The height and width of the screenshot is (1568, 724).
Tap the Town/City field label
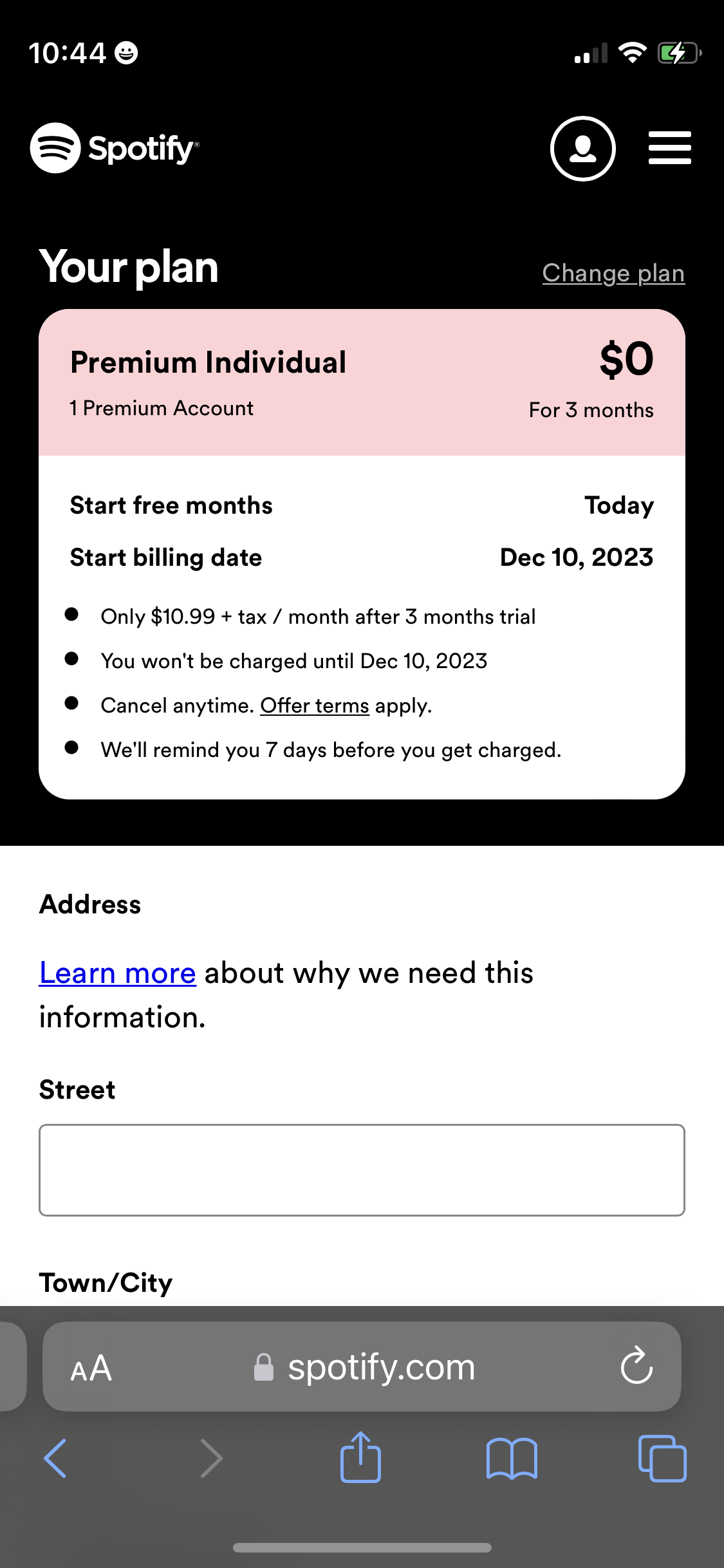pyautogui.click(x=105, y=1282)
